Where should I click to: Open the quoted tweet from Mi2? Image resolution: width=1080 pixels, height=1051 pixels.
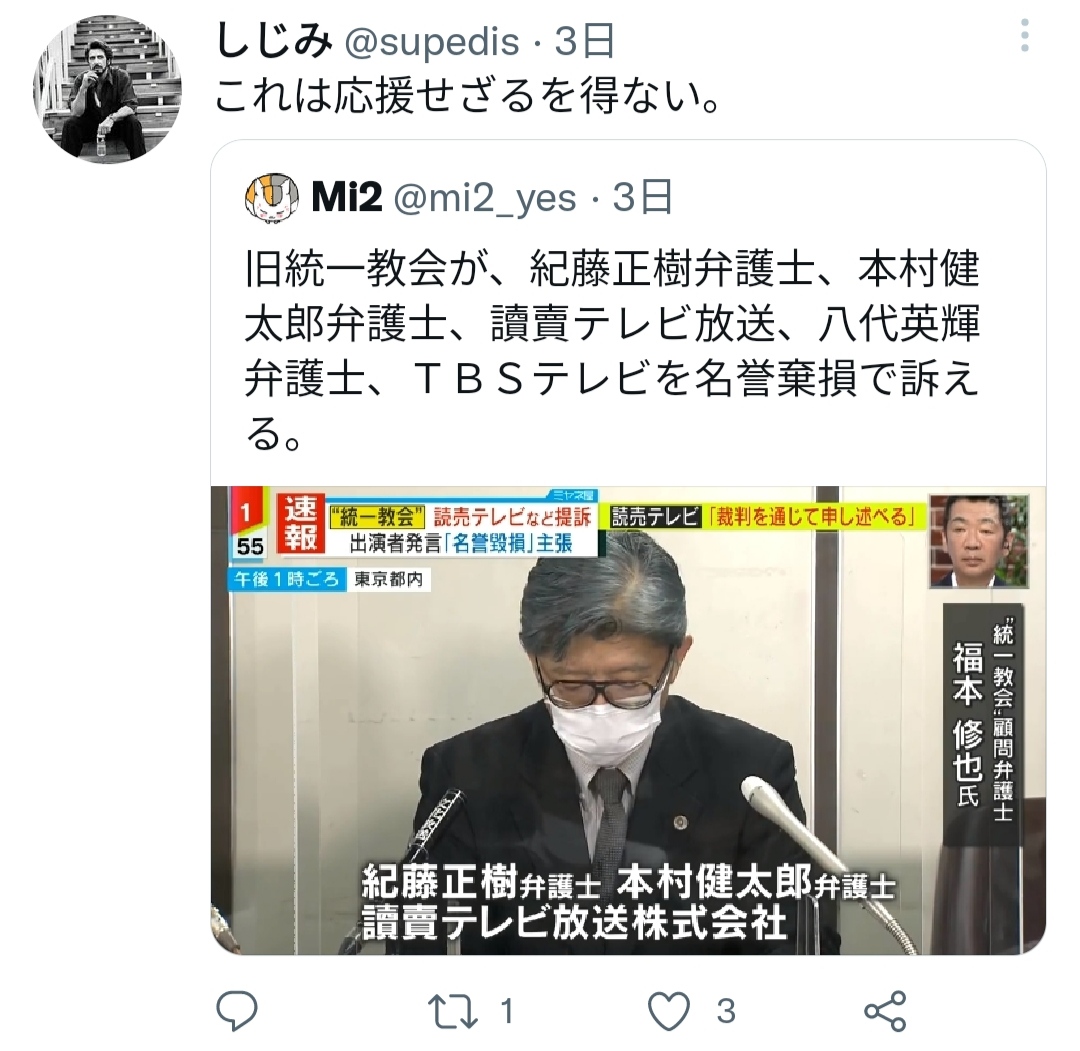628,314
